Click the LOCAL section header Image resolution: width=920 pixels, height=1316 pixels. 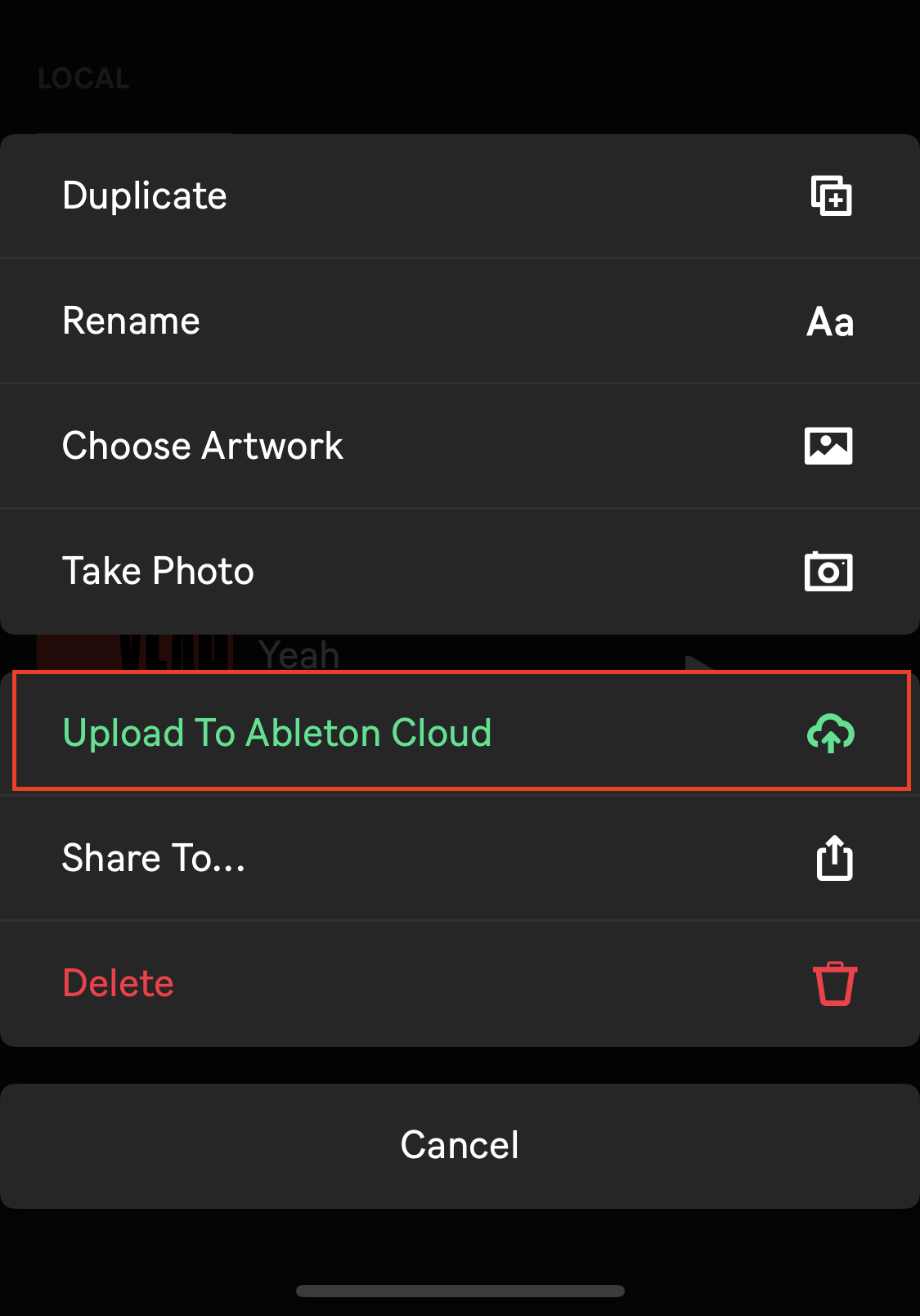[82, 79]
